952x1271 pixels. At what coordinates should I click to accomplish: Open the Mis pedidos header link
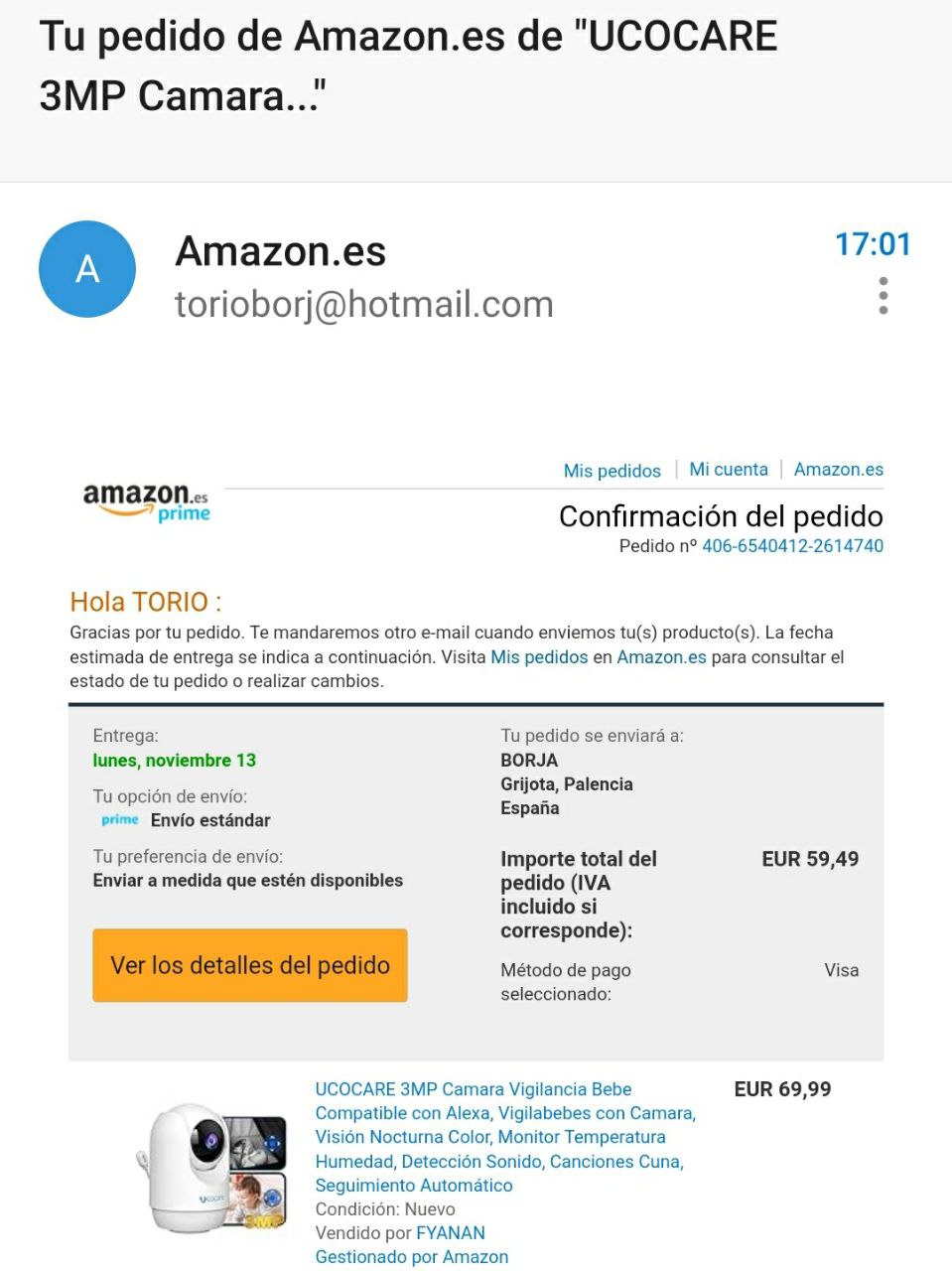[612, 471]
